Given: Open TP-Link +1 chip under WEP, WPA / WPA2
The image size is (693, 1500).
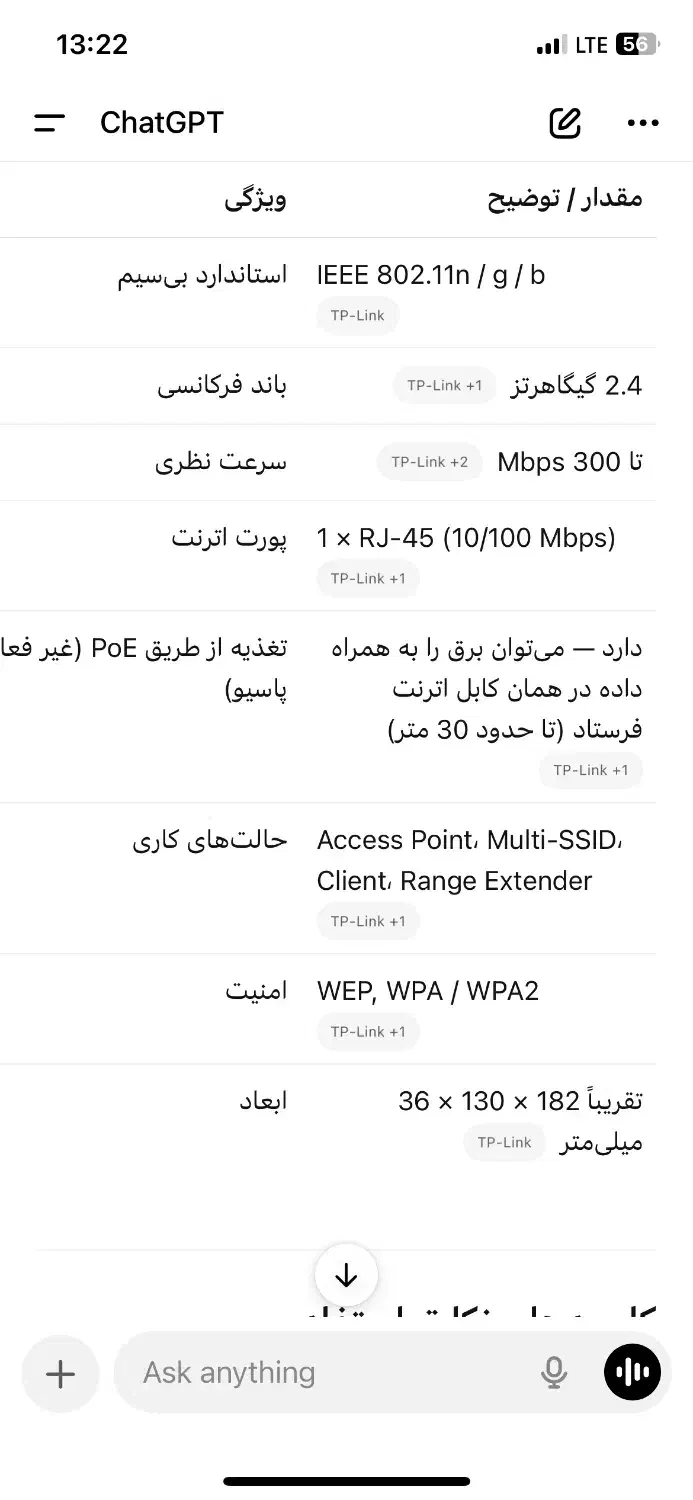Looking at the screenshot, I should 368,1031.
